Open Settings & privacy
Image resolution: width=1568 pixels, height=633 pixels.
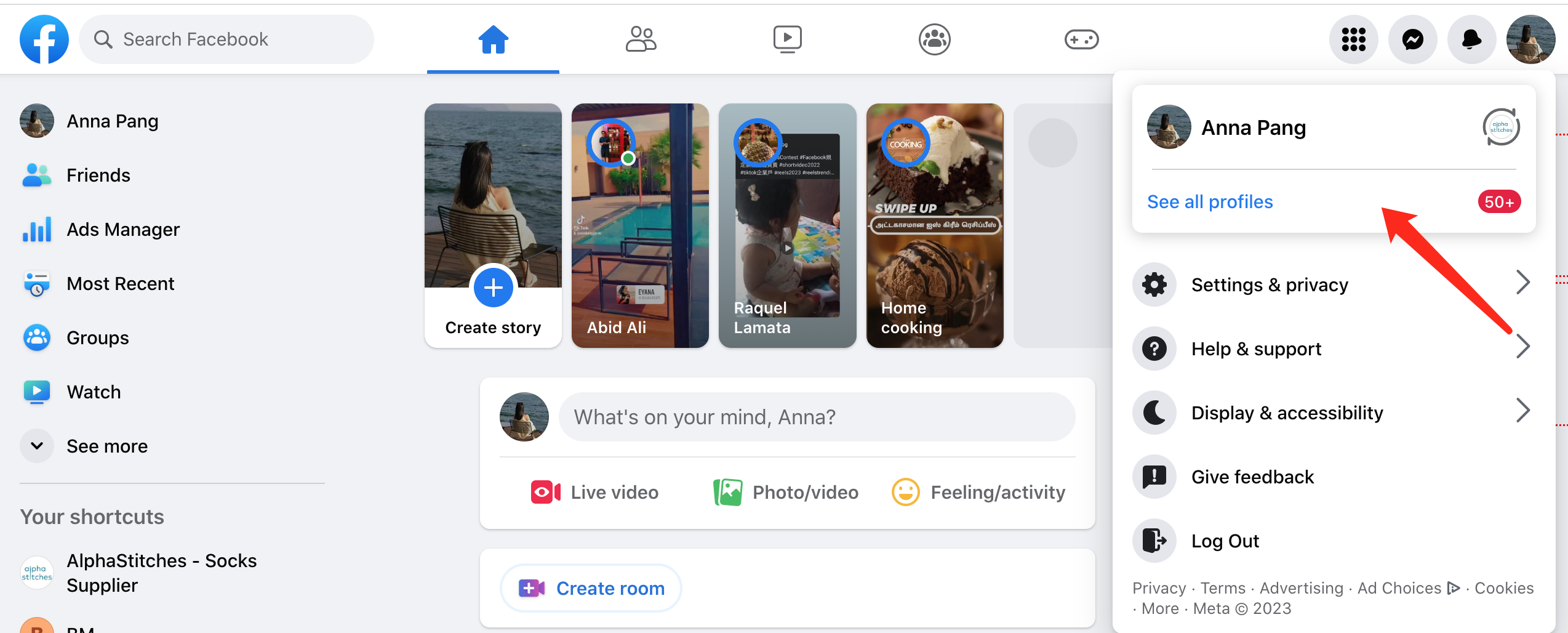click(1269, 284)
